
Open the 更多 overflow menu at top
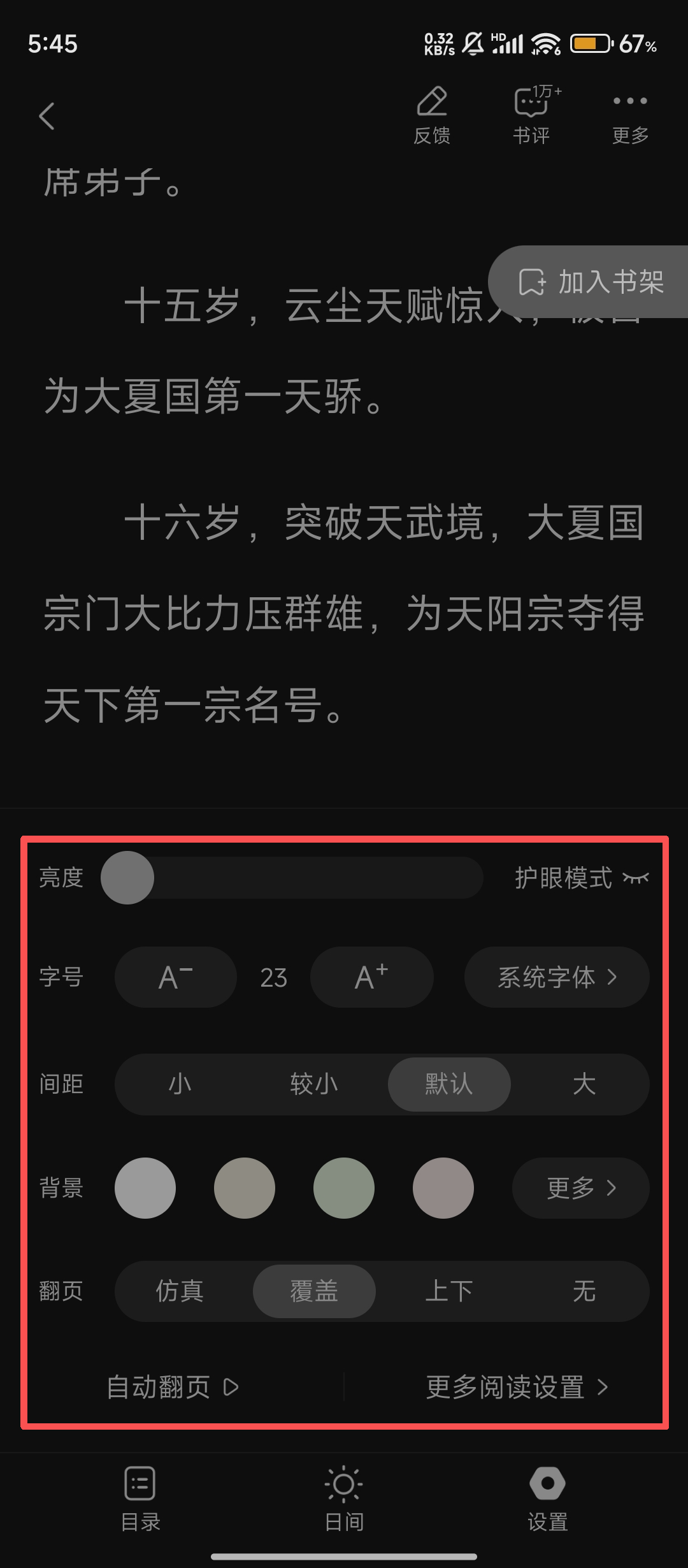630,116
